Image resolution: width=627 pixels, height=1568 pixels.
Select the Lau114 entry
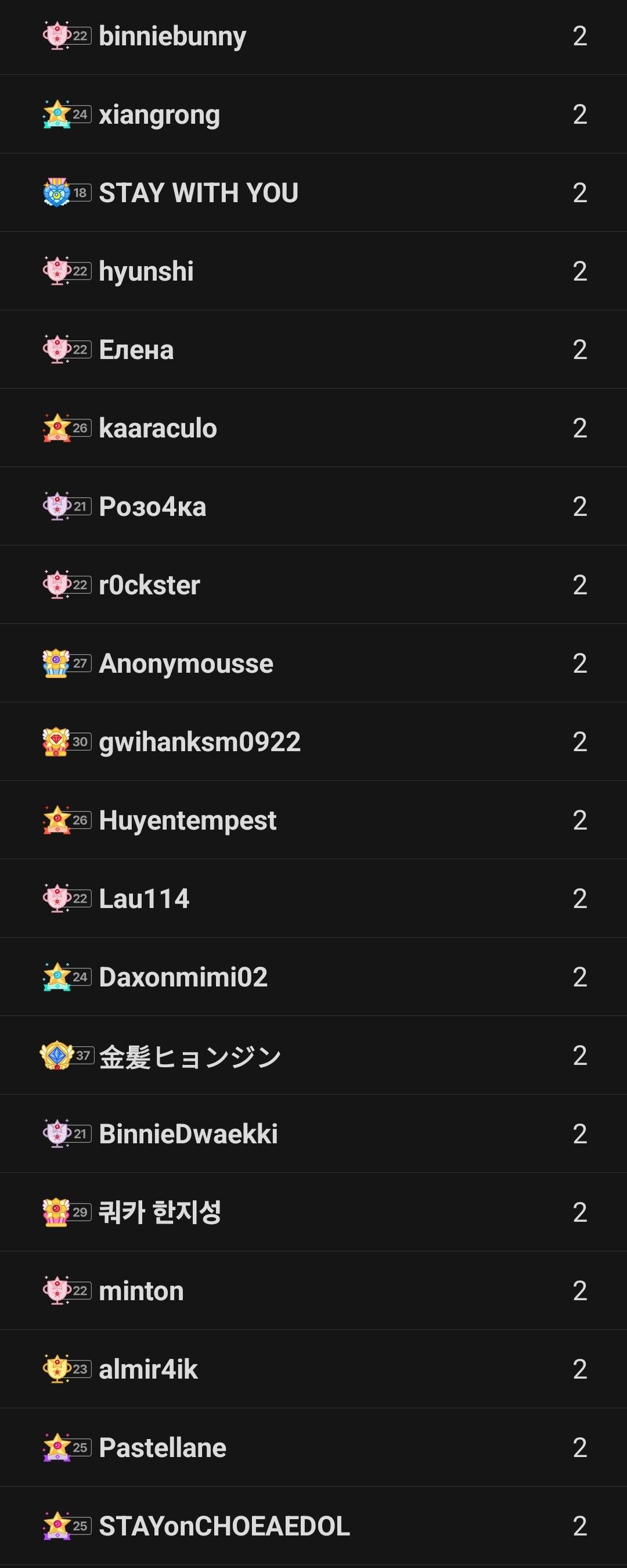pyautogui.click(x=143, y=898)
